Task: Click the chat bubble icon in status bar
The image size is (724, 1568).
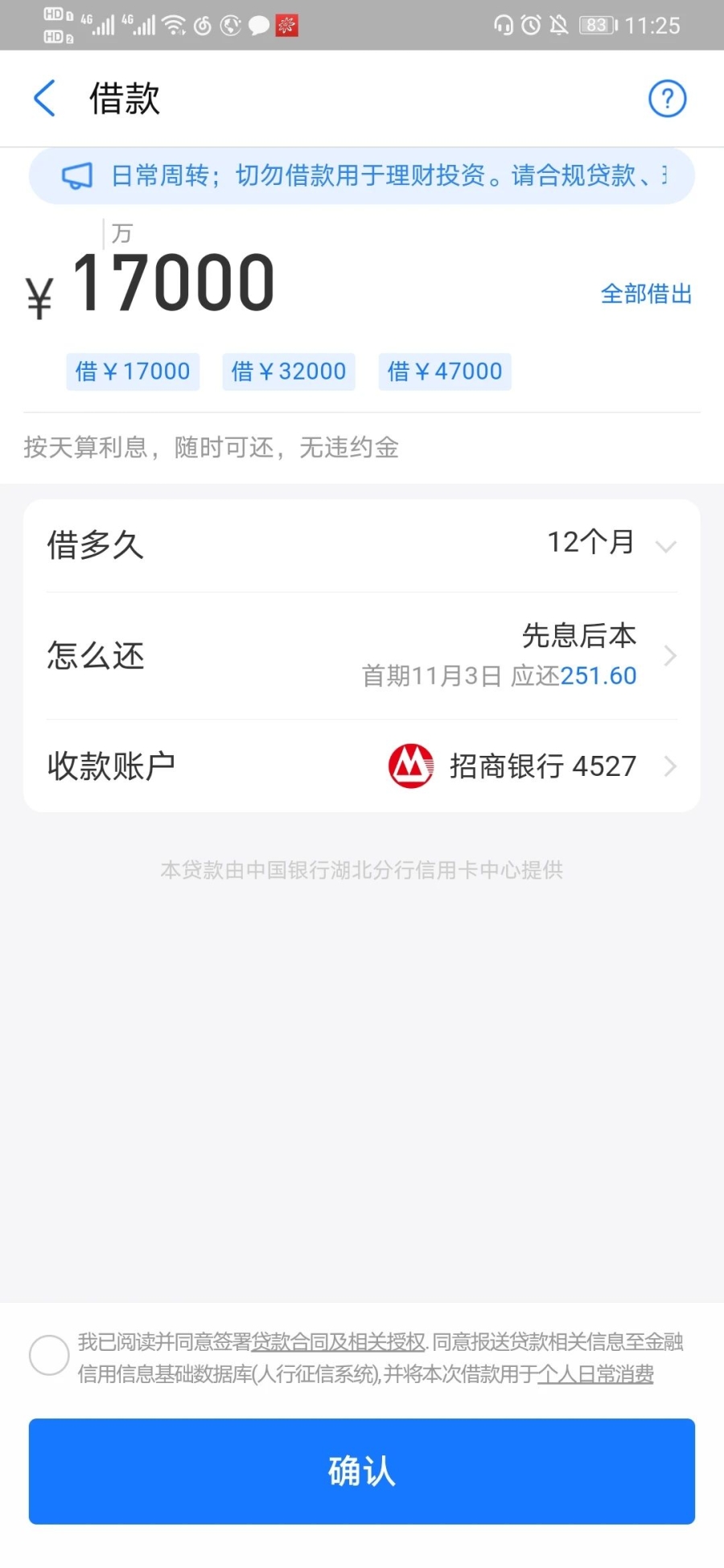Action: pos(257,26)
